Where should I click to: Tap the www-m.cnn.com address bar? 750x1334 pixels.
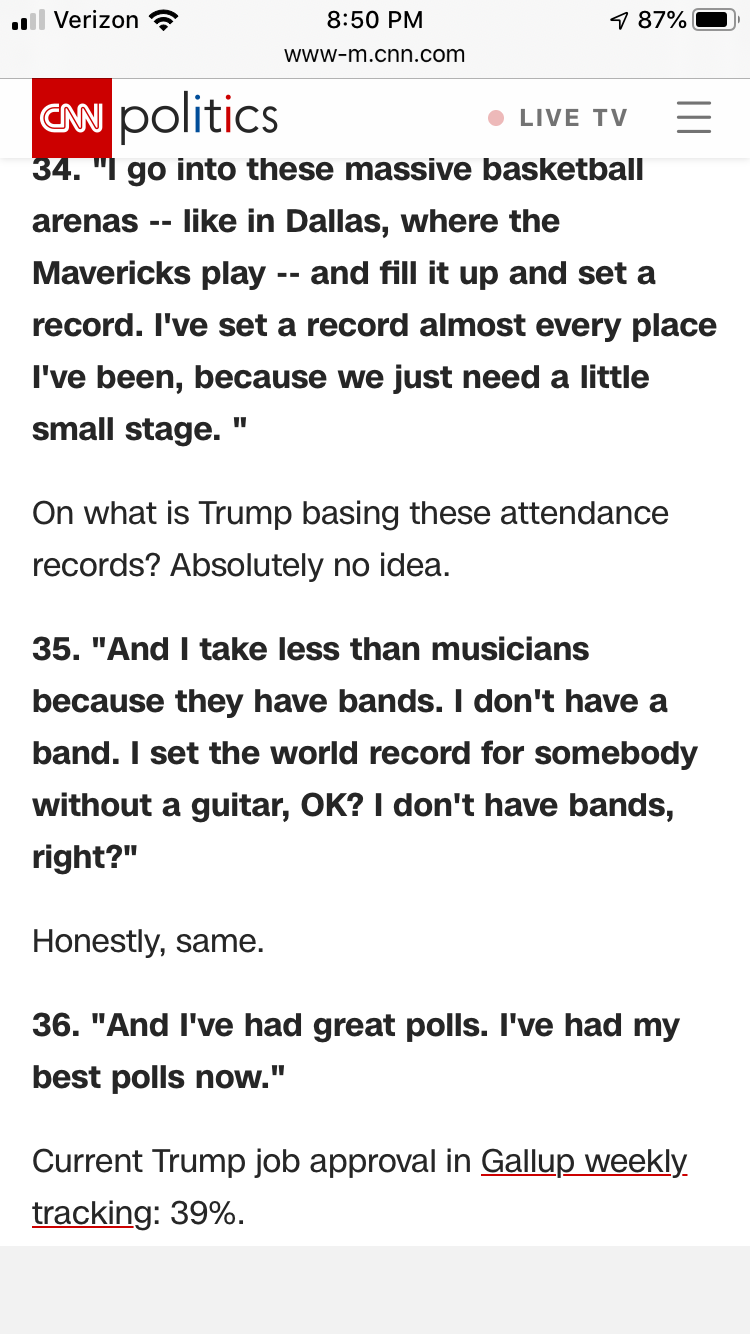[x=375, y=54]
